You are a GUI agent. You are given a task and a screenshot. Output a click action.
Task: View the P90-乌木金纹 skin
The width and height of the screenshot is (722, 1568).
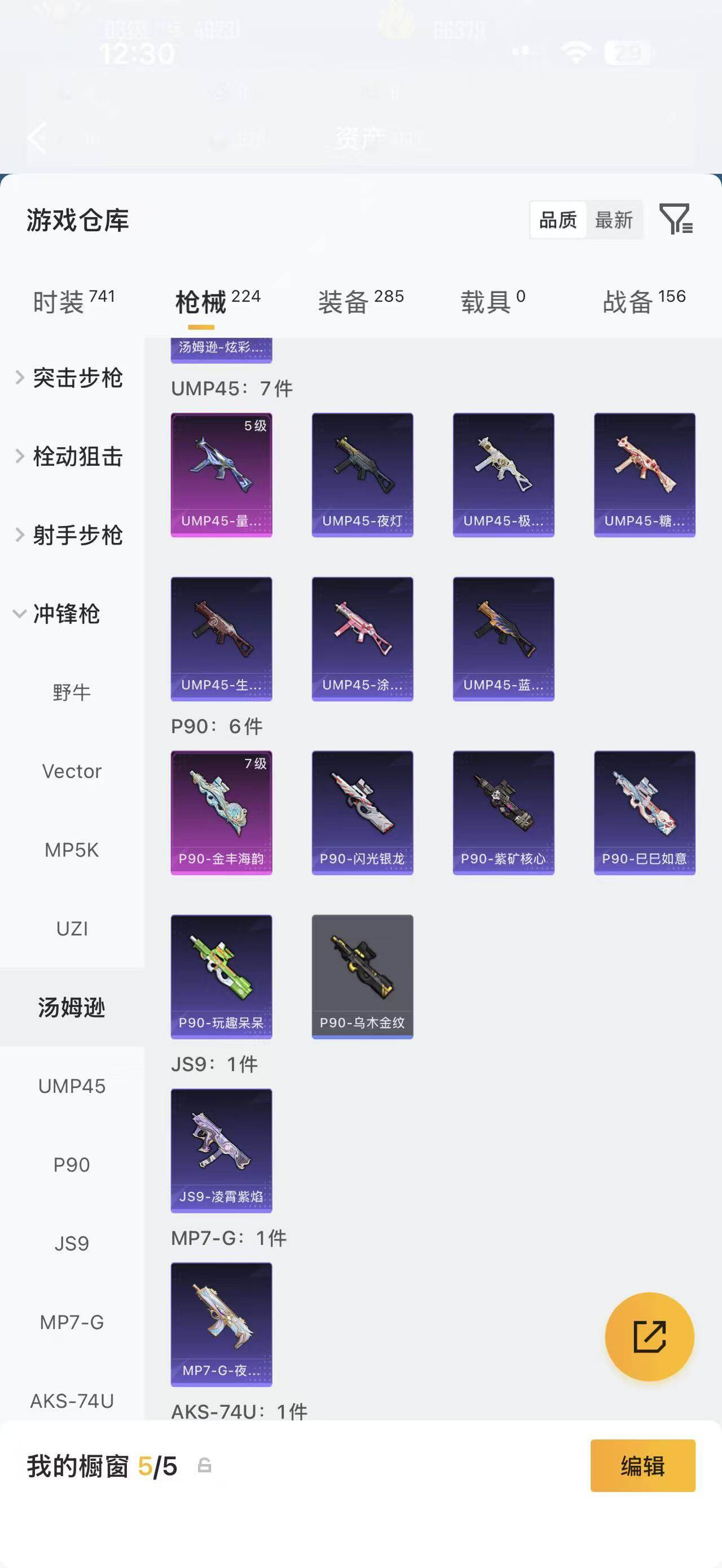coord(362,977)
